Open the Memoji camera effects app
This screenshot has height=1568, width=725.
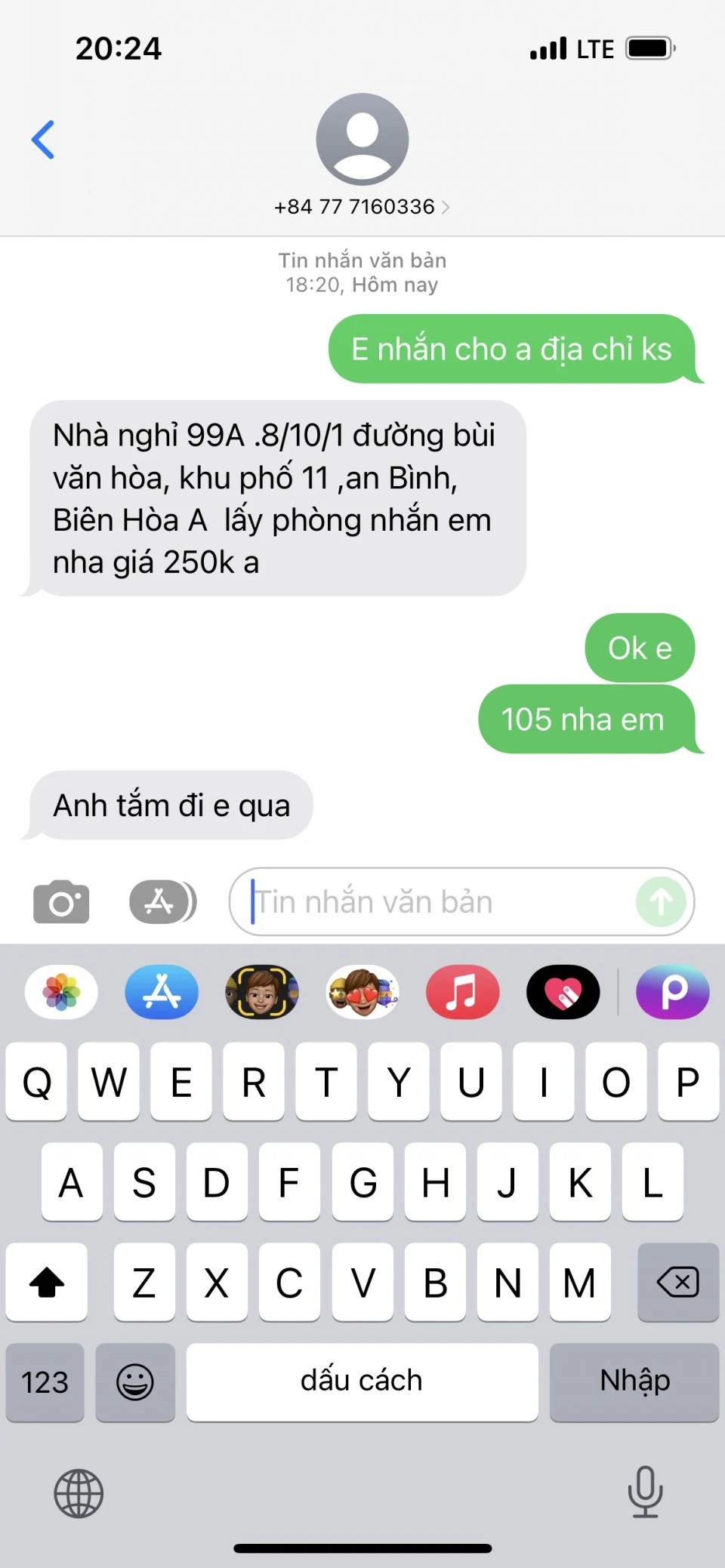point(262,992)
